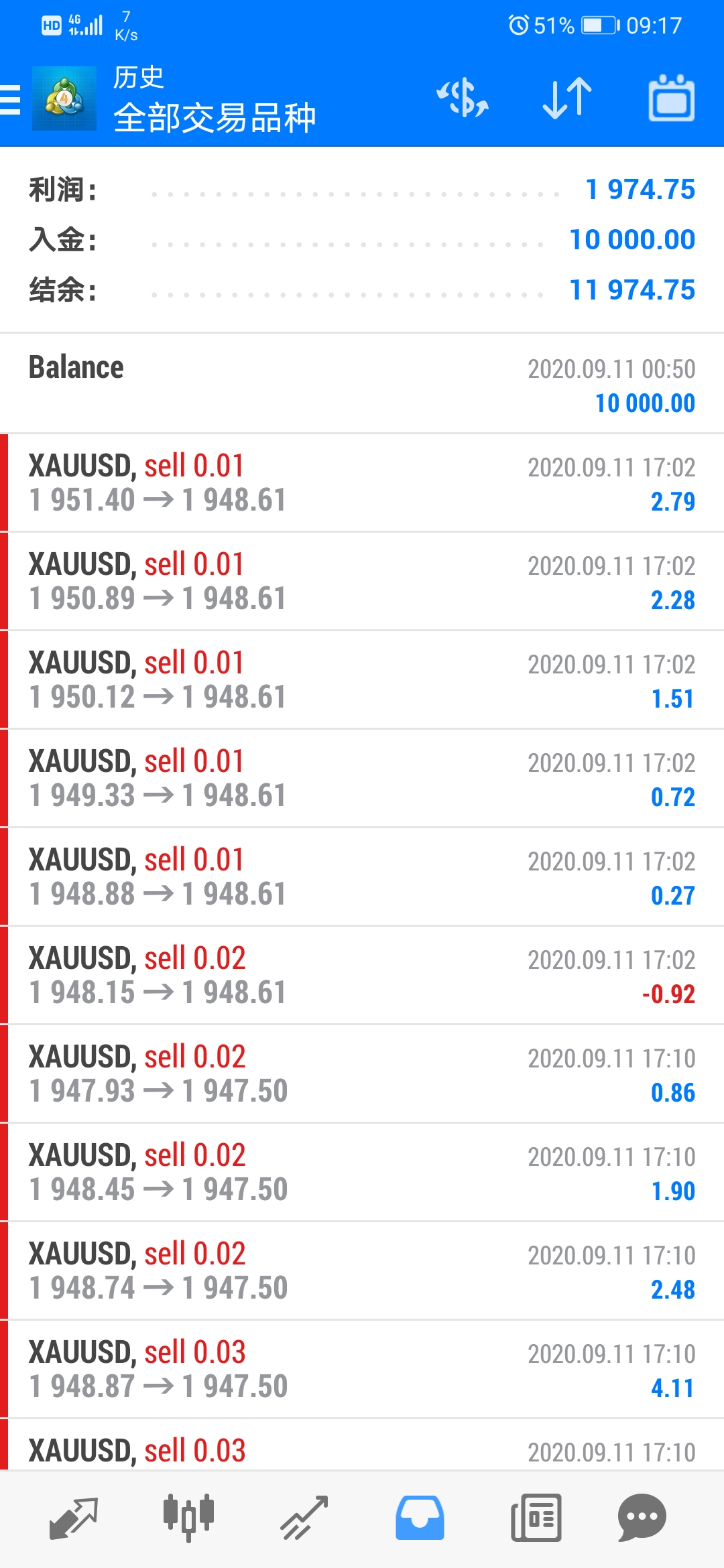This screenshot has width=724, height=1568.
Task: Switch to the Chart candlestick tab
Action: [189, 1518]
